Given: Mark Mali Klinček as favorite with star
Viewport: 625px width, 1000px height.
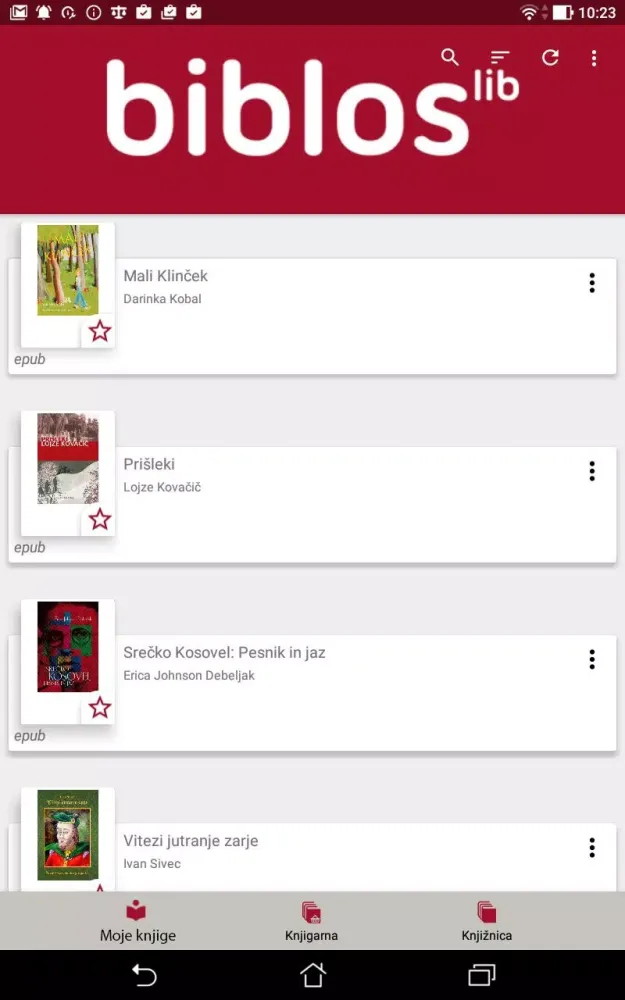Looking at the screenshot, I should point(100,331).
